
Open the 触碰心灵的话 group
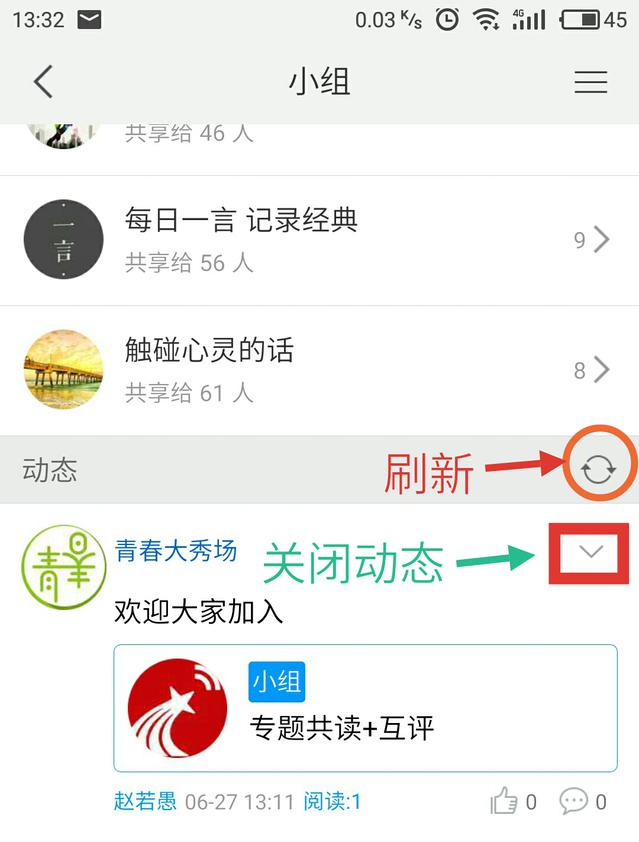coord(319,370)
